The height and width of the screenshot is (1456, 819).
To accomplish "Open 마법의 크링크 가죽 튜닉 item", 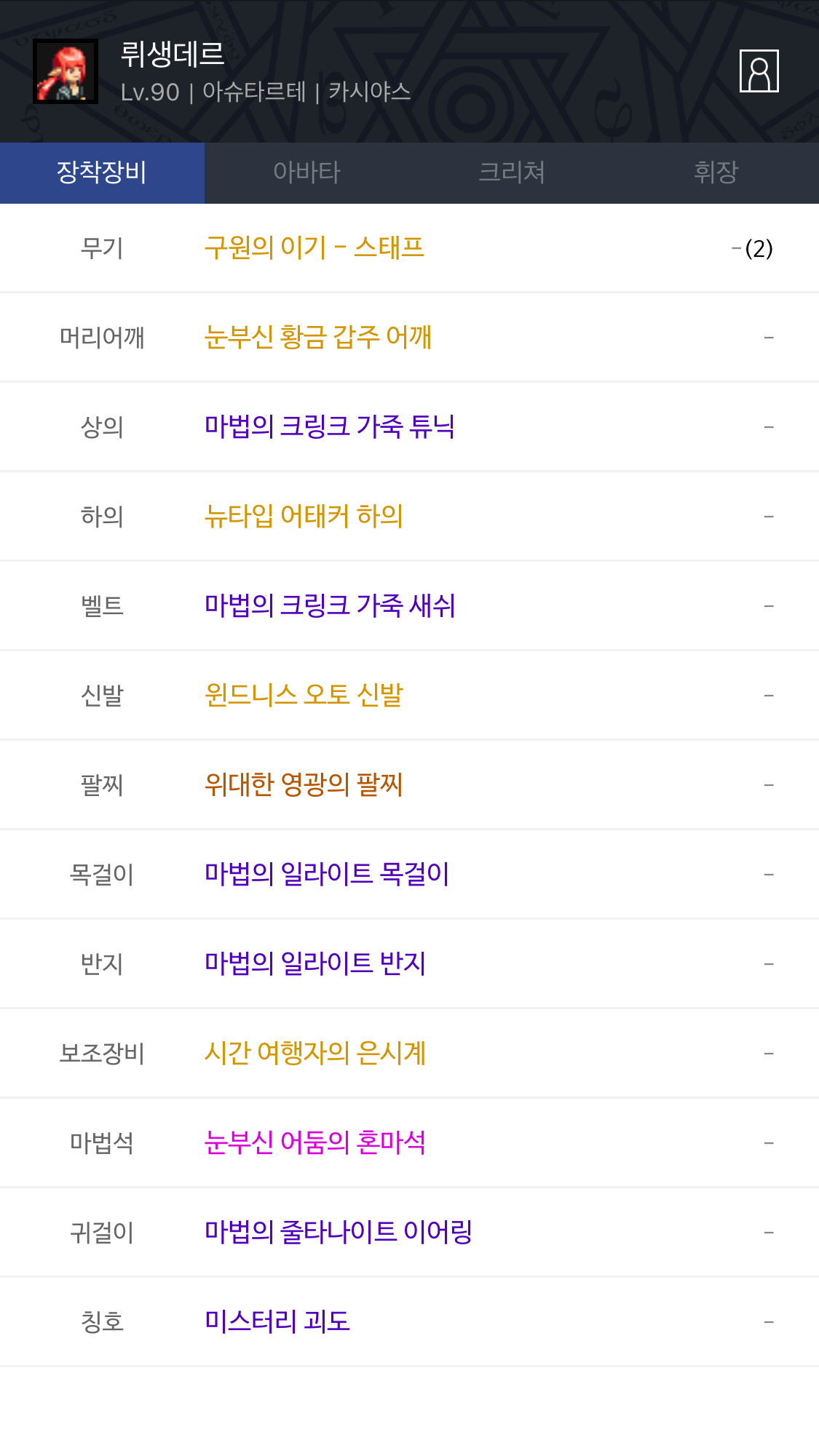I will click(x=329, y=427).
